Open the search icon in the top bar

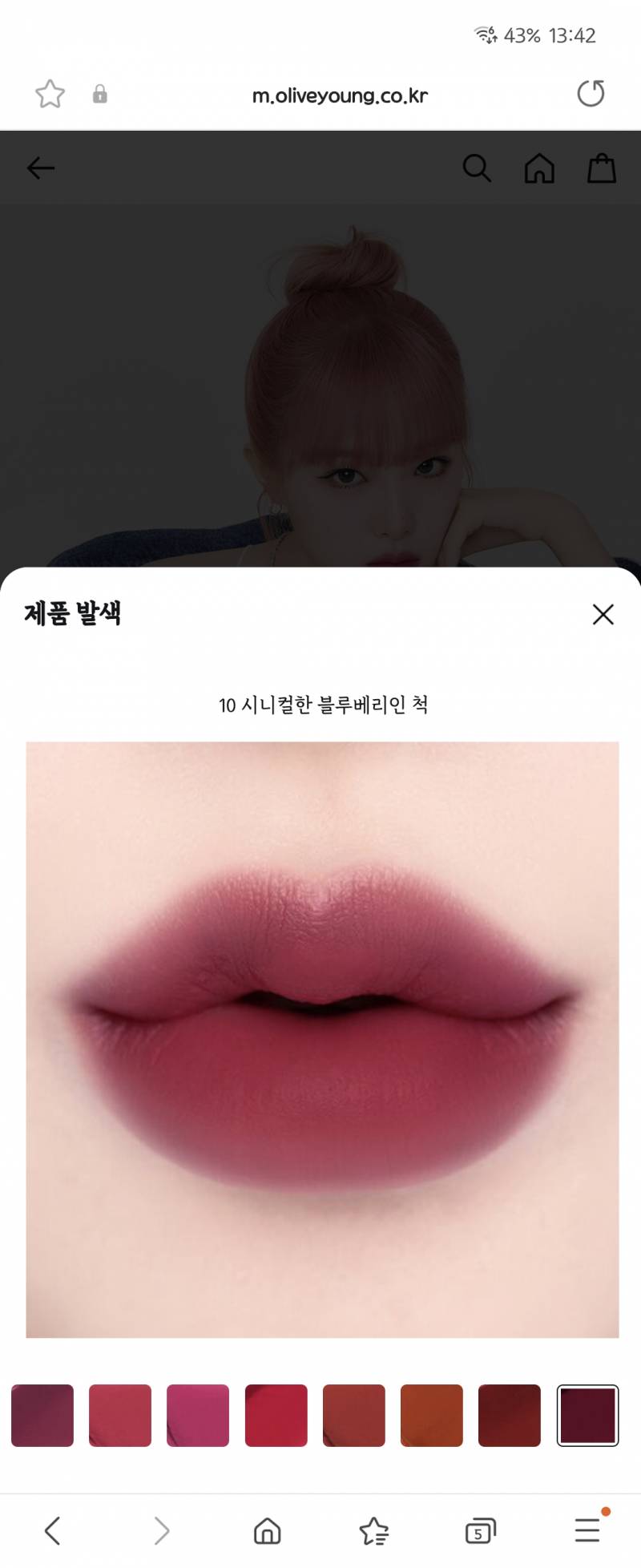coord(478,168)
